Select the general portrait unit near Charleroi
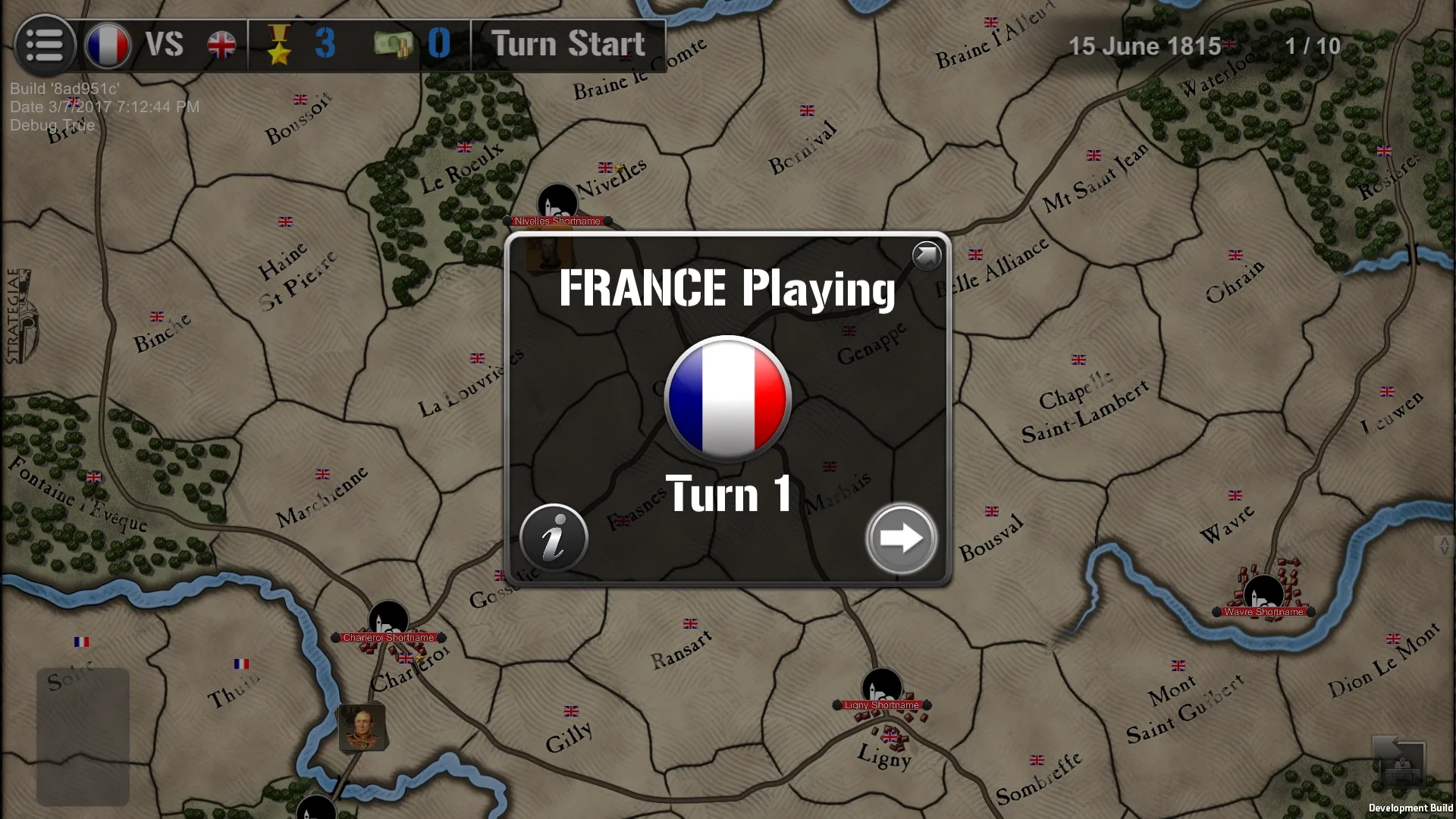The image size is (1456, 819). click(362, 727)
